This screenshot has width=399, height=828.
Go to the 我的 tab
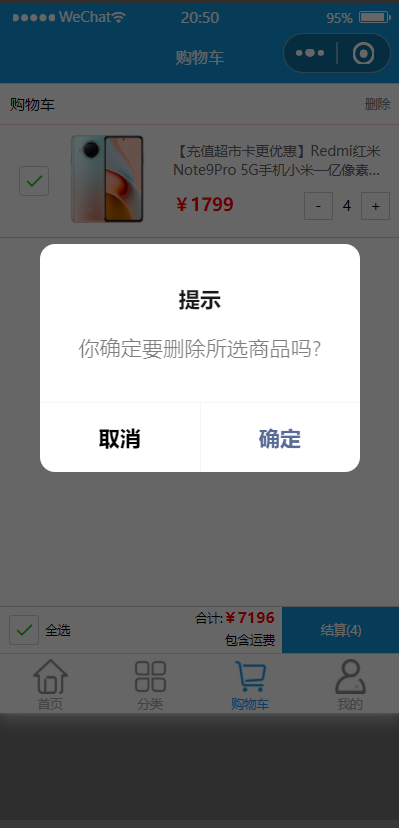350,684
